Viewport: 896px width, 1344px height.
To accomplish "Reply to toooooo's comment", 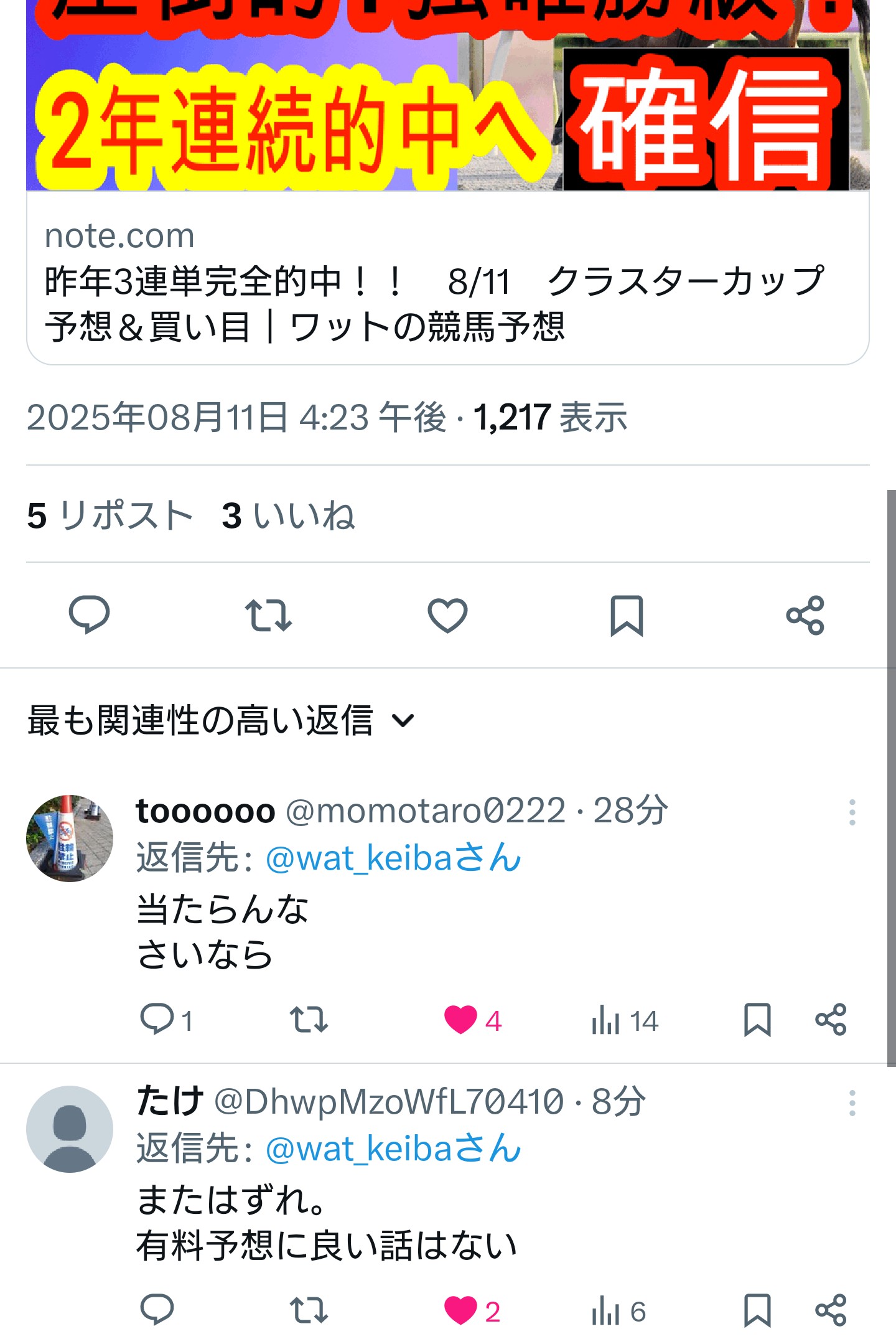I will coord(157,1020).
